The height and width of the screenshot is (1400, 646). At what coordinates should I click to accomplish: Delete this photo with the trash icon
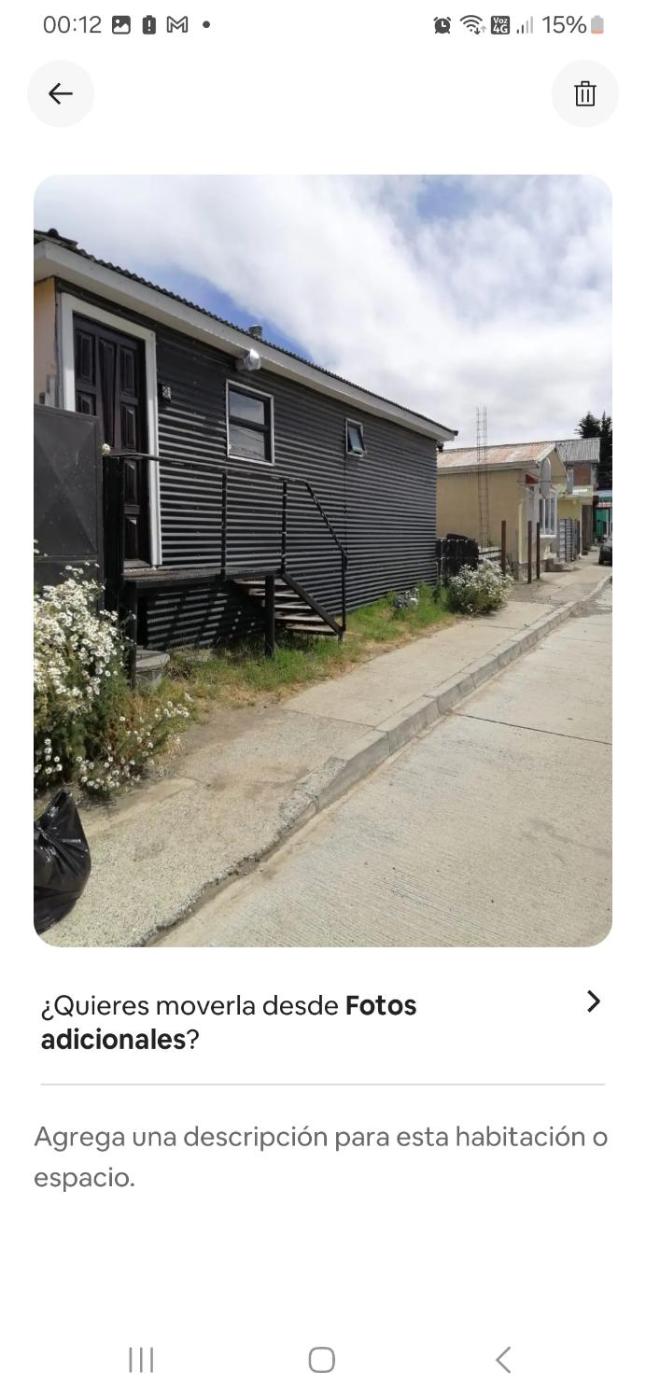coord(584,94)
